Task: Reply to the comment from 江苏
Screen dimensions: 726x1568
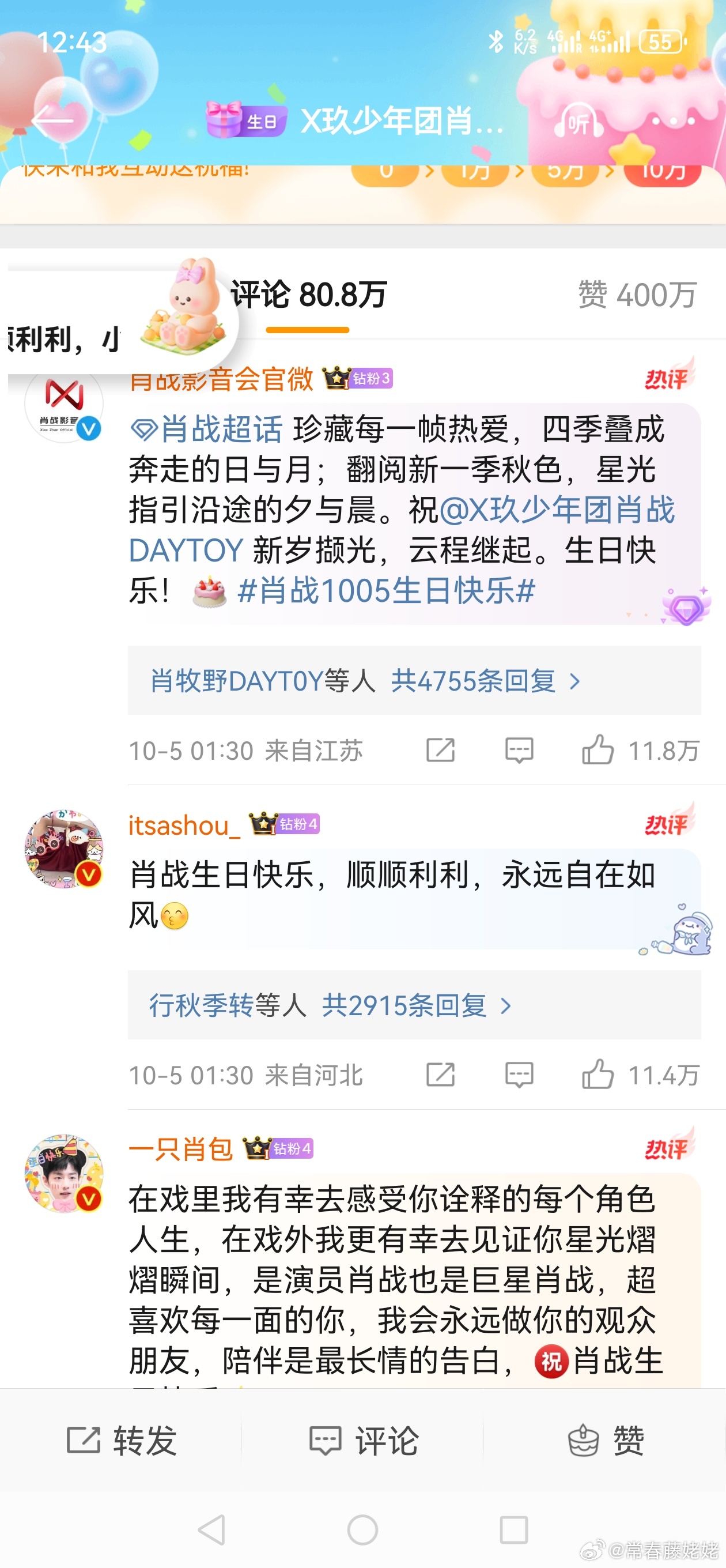Action: (519, 750)
